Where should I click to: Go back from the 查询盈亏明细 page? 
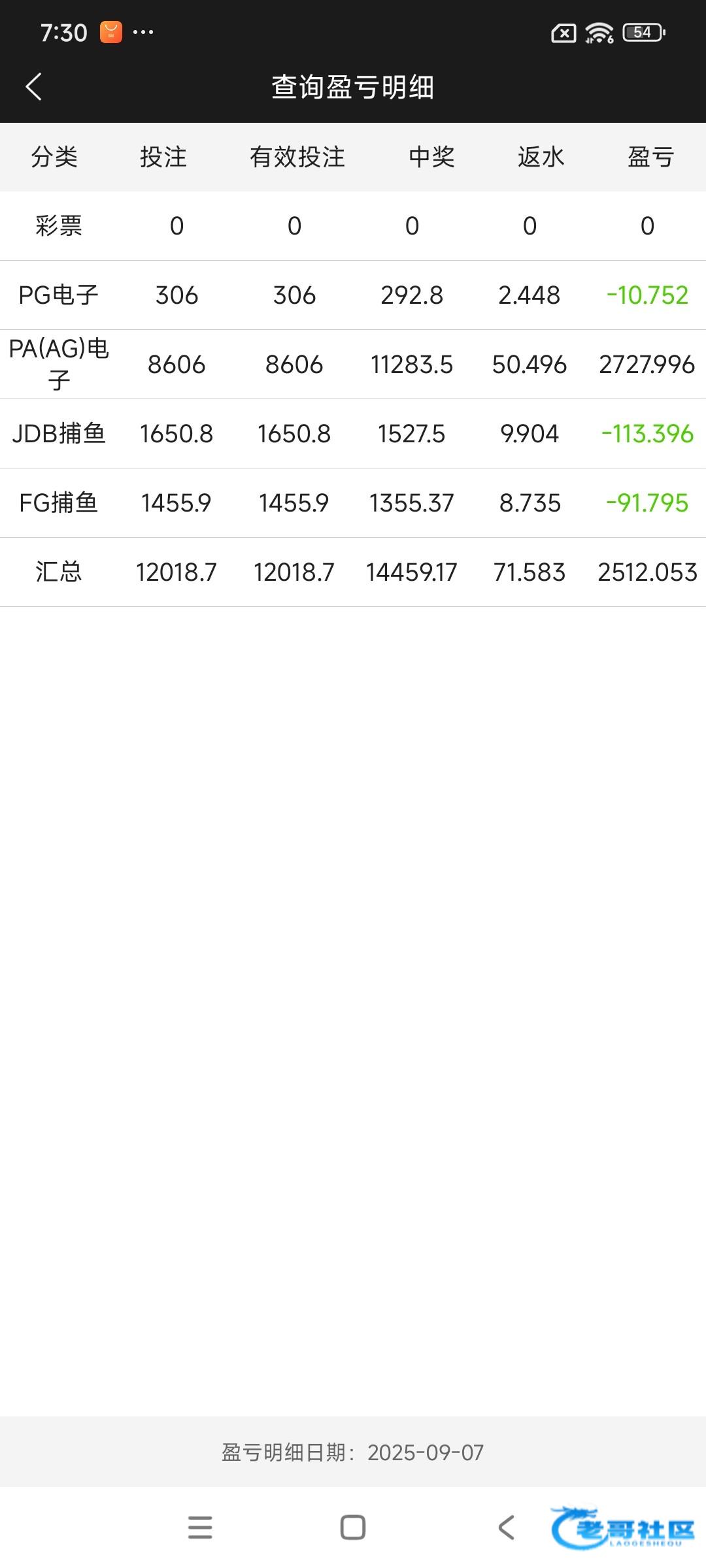34,87
